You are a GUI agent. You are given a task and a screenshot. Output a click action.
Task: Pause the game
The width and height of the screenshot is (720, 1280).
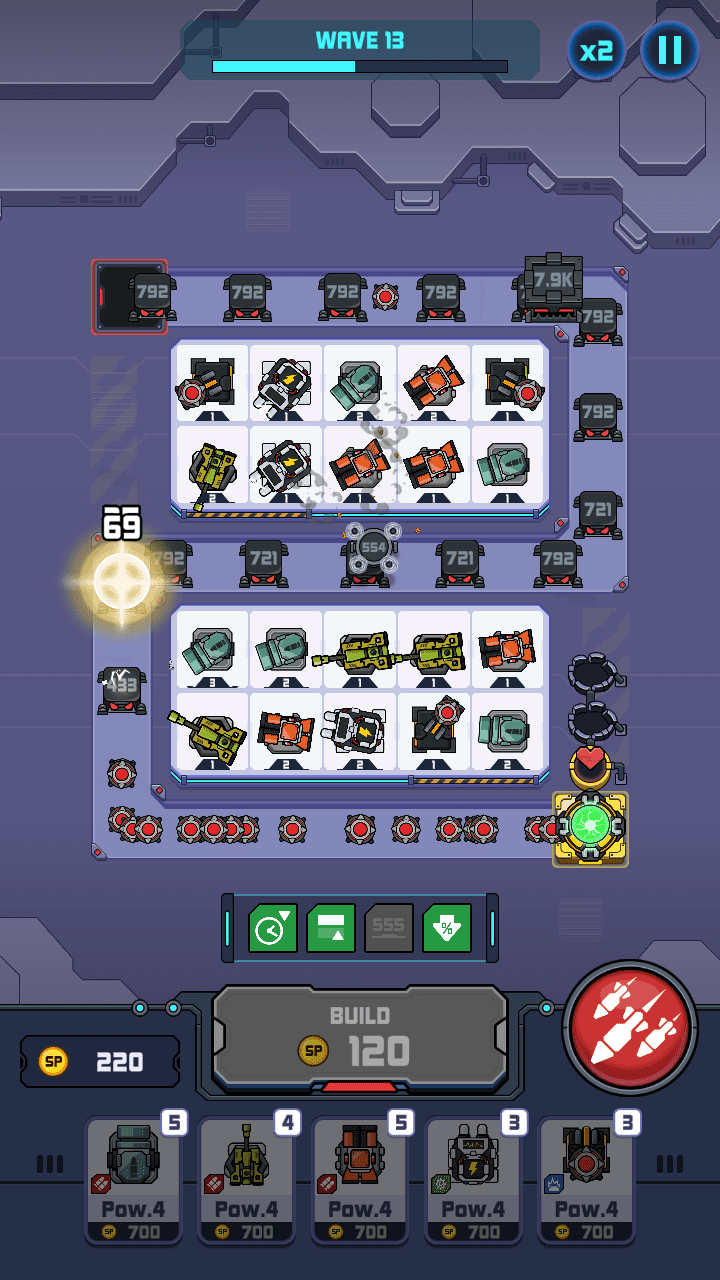[670, 50]
